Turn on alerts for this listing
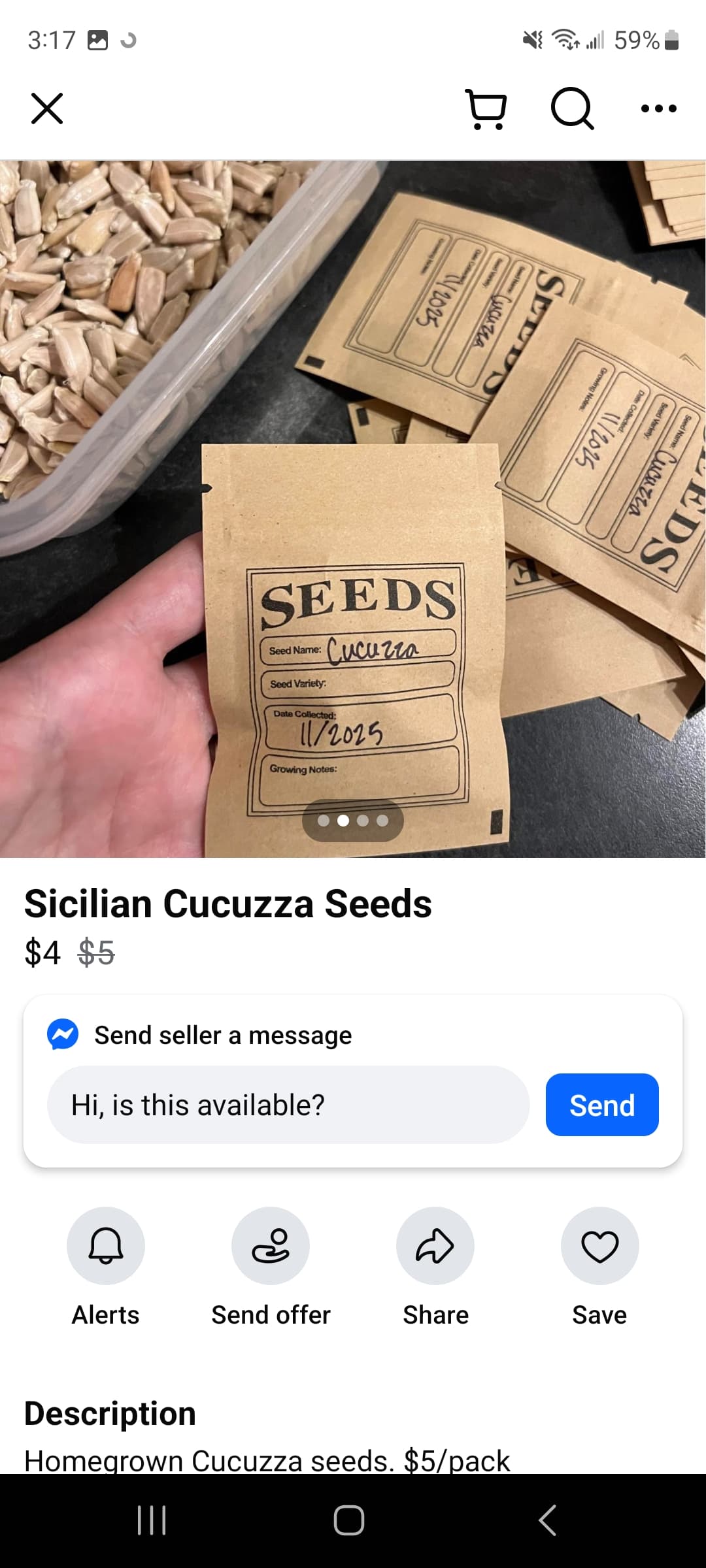706x1568 pixels. [x=106, y=1246]
